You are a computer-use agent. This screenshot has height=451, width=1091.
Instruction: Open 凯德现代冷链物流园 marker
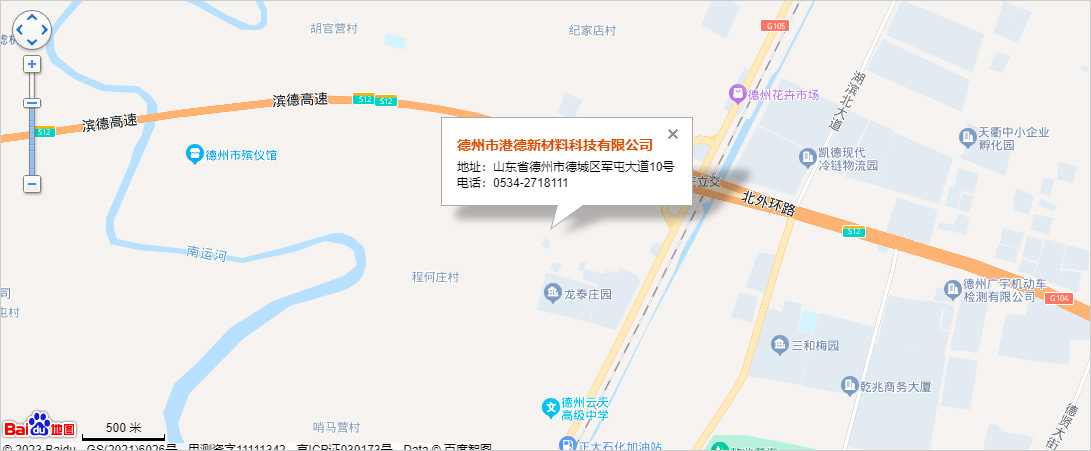click(x=808, y=157)
